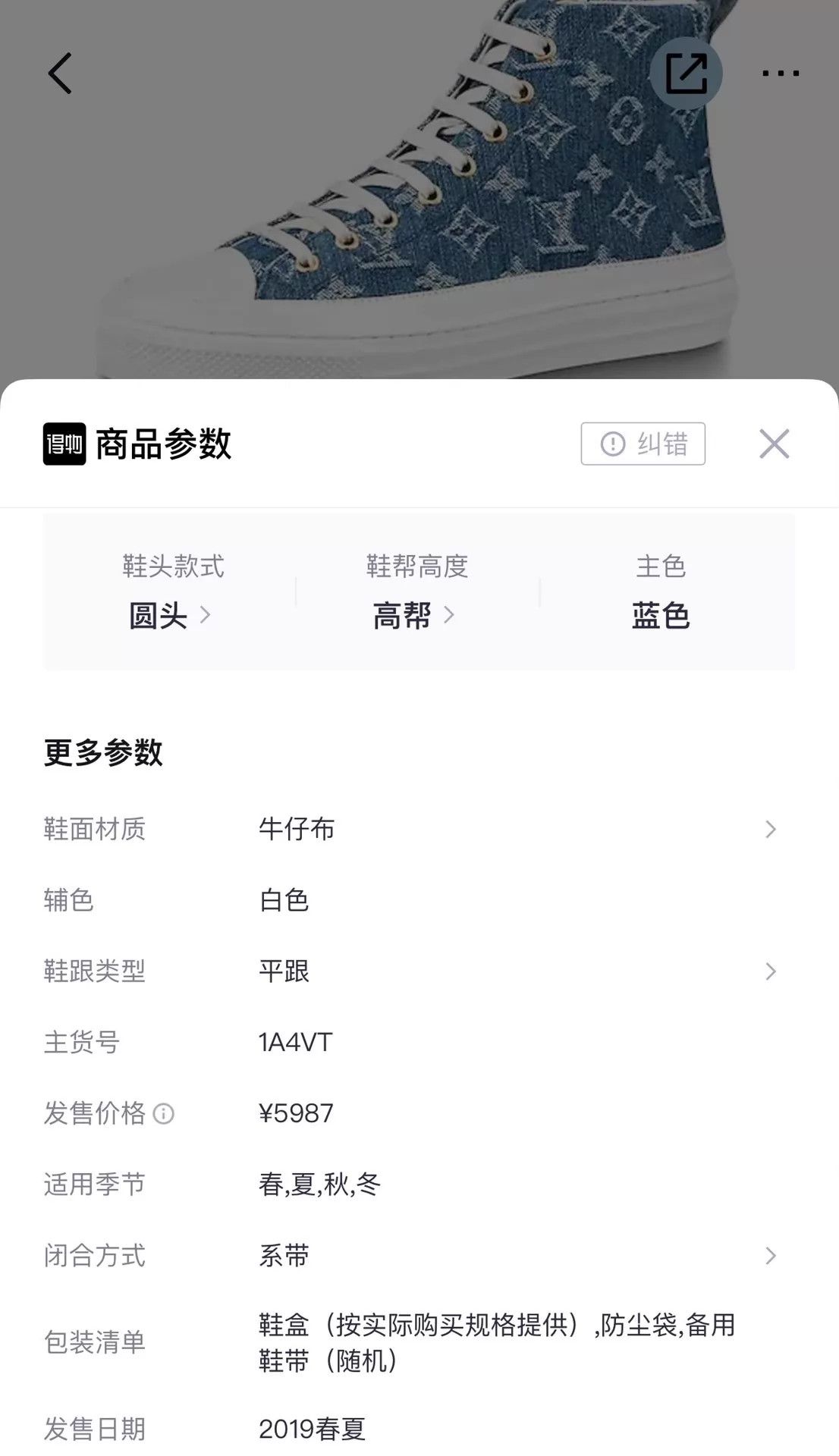Open the three-dot overflow menu
Screen dimensions: 839x1456
(780, 73)
